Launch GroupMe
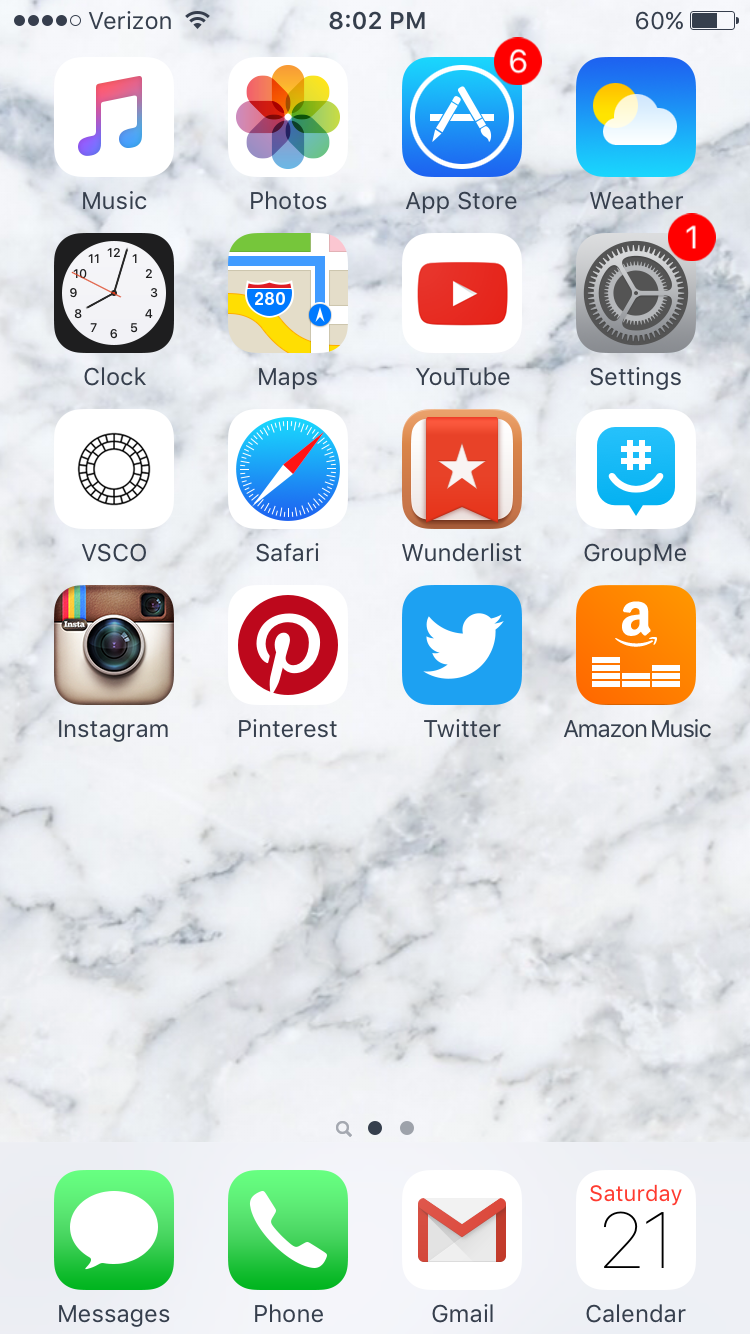 pyautogui.click(x=636, y=469)
